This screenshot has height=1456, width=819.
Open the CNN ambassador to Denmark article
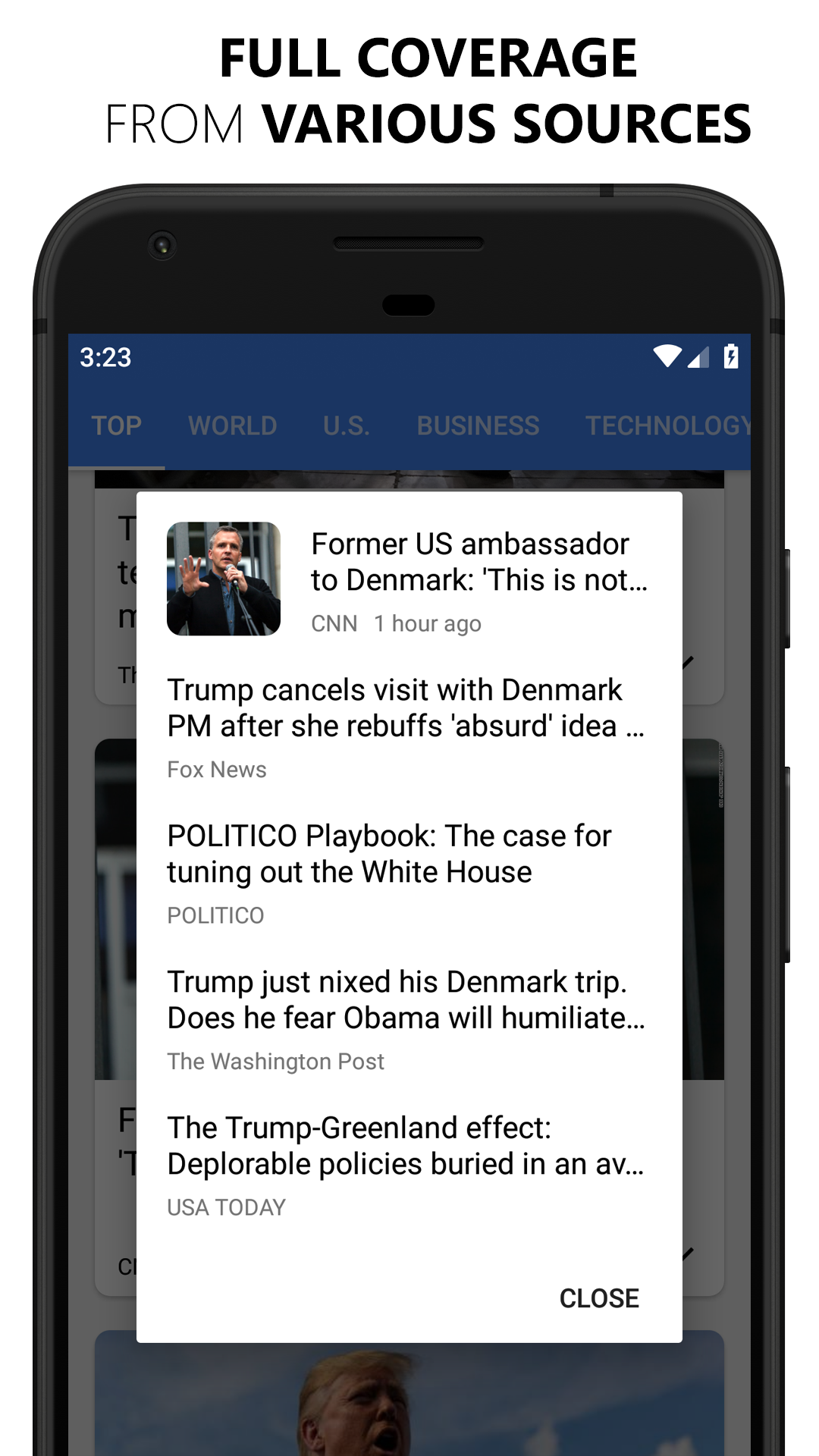coord(470,576)
